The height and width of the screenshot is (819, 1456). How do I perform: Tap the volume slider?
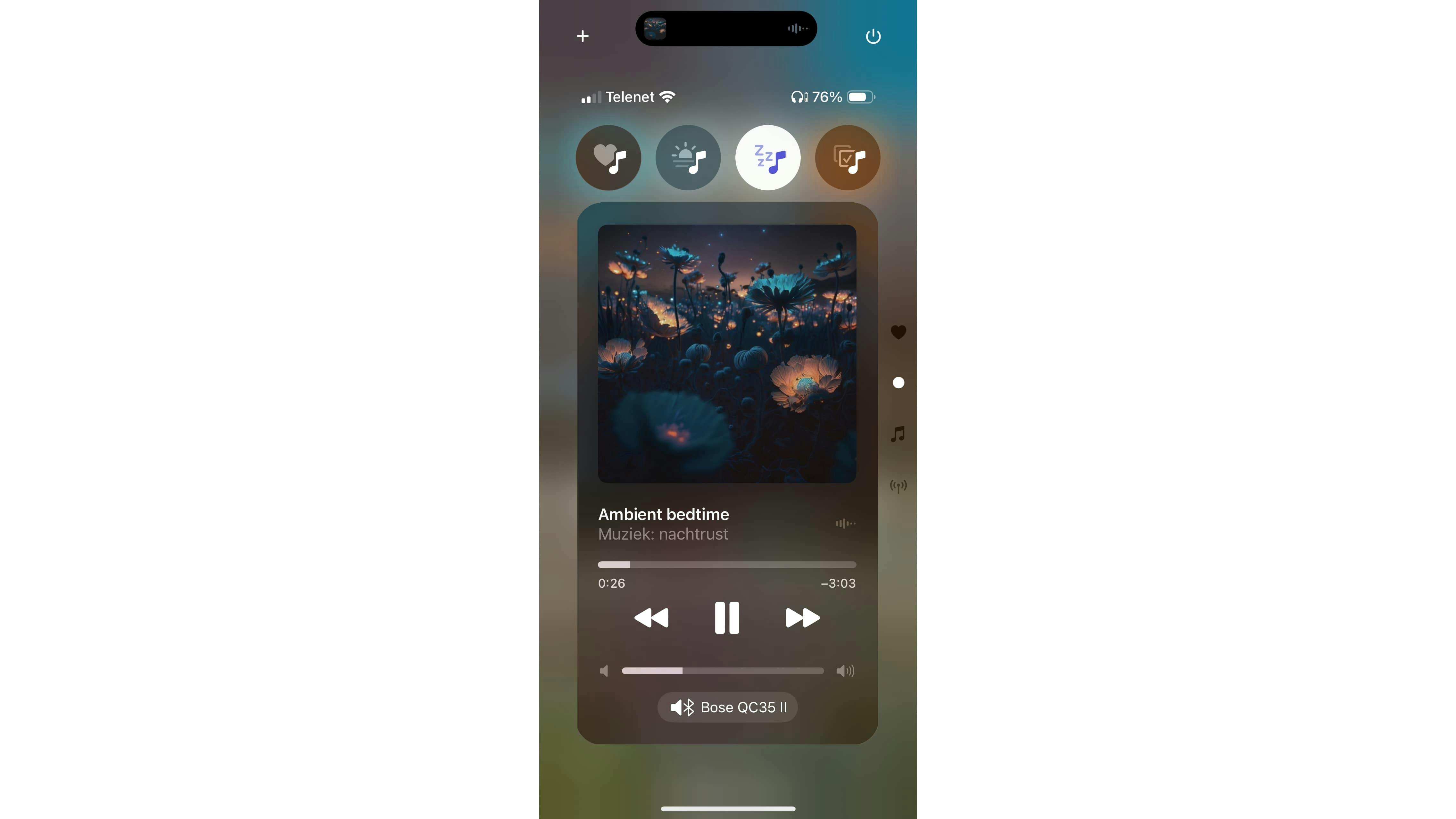(722, 671)
